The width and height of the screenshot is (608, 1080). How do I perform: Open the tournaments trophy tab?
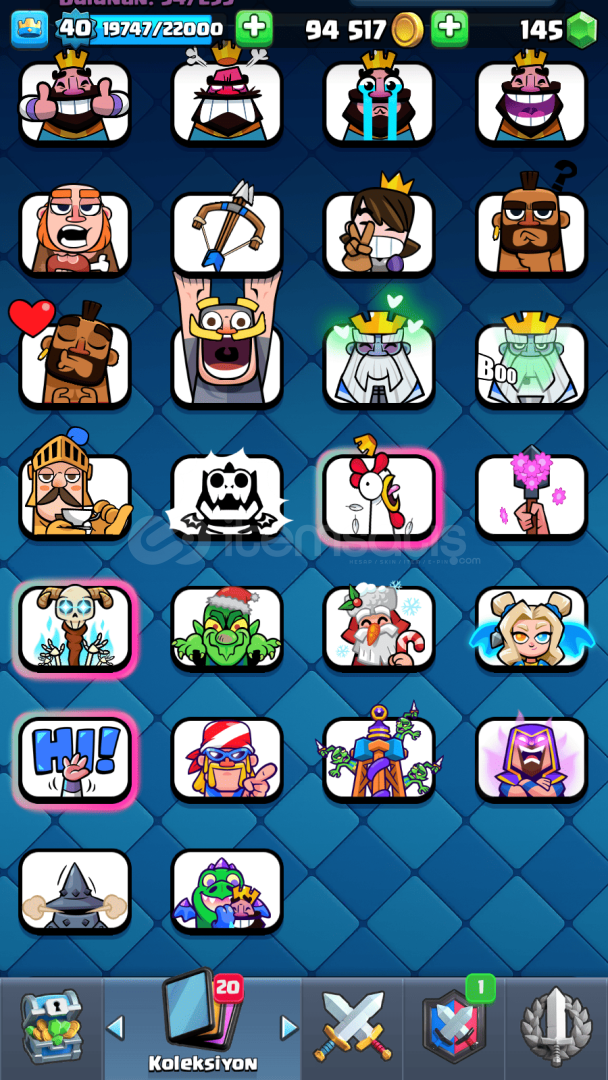click(x=557, y=1026)
